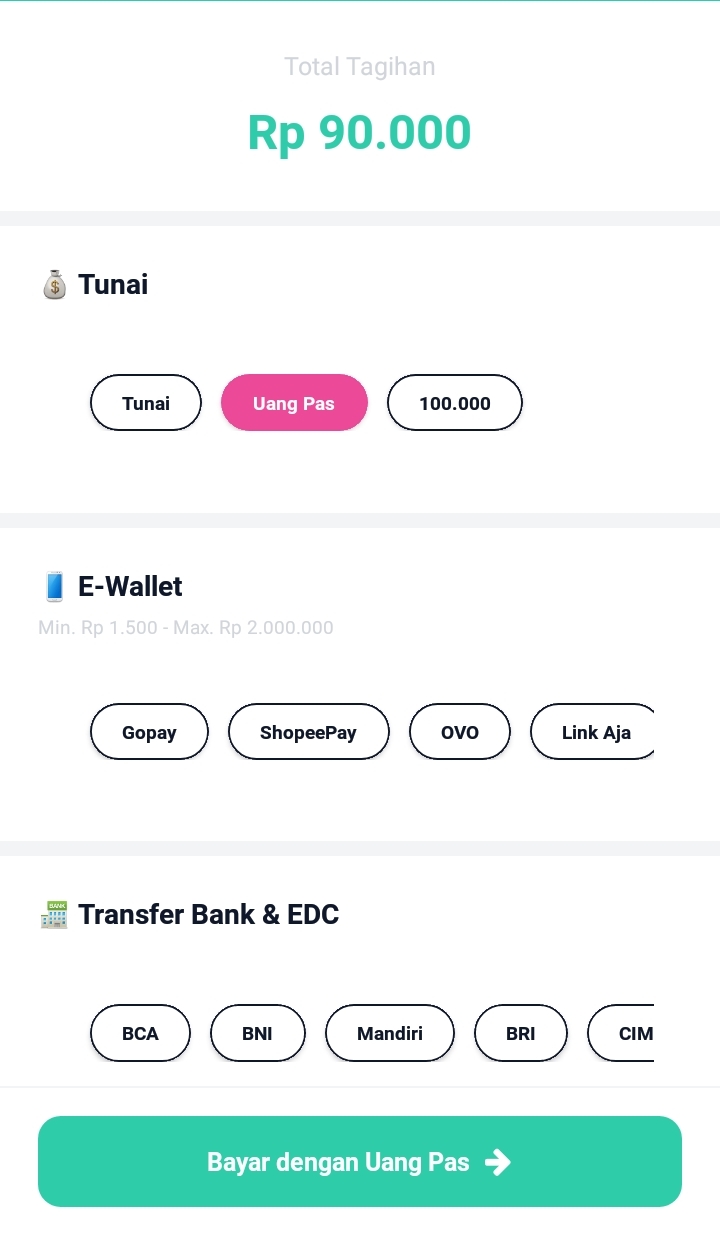This screenshot has width=720, height=1236.
Task: Select the Tunai cash chip
Action: [x=146, y=403]
